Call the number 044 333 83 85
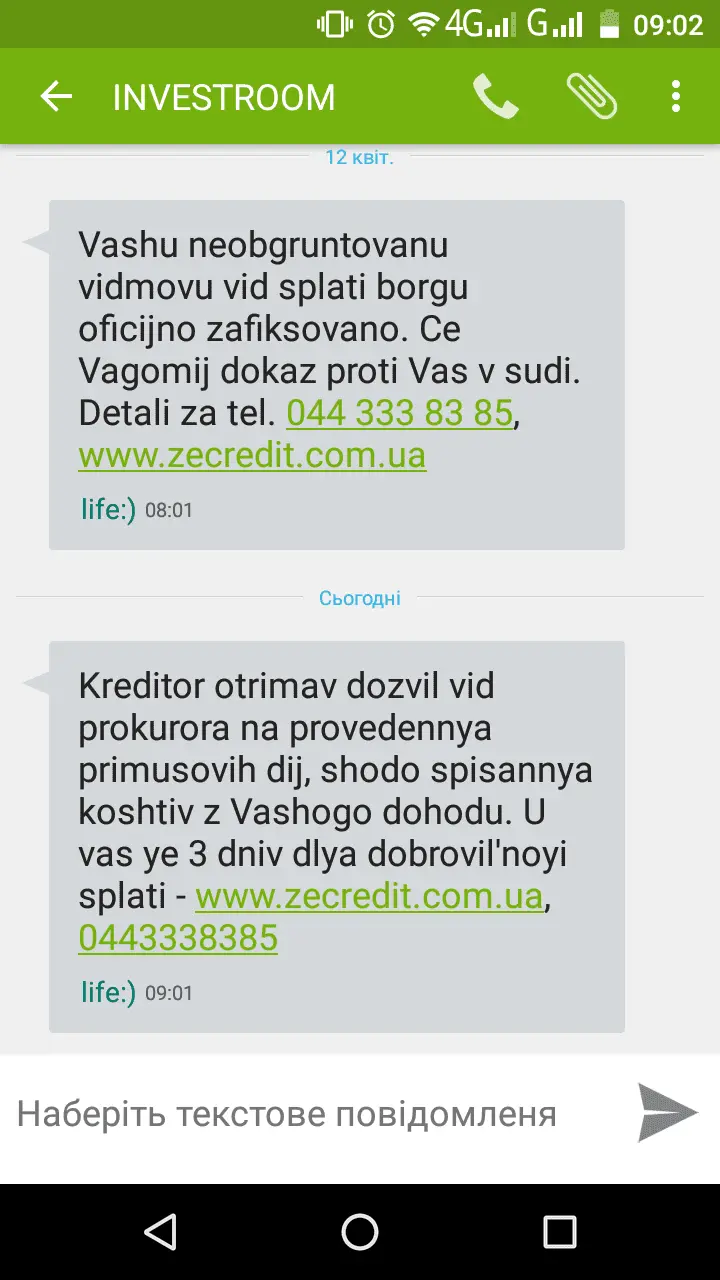The image size is (720, 1280). click(x=399, y=412)
